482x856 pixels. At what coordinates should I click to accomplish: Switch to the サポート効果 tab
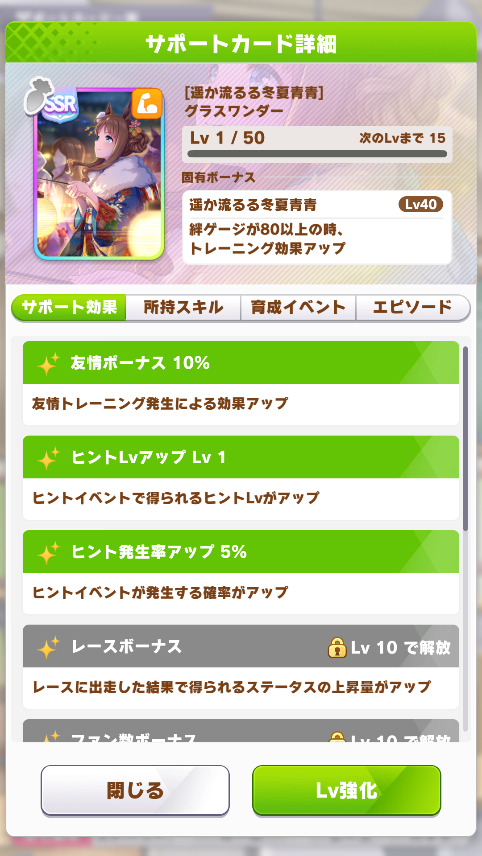tap(69, 307)
